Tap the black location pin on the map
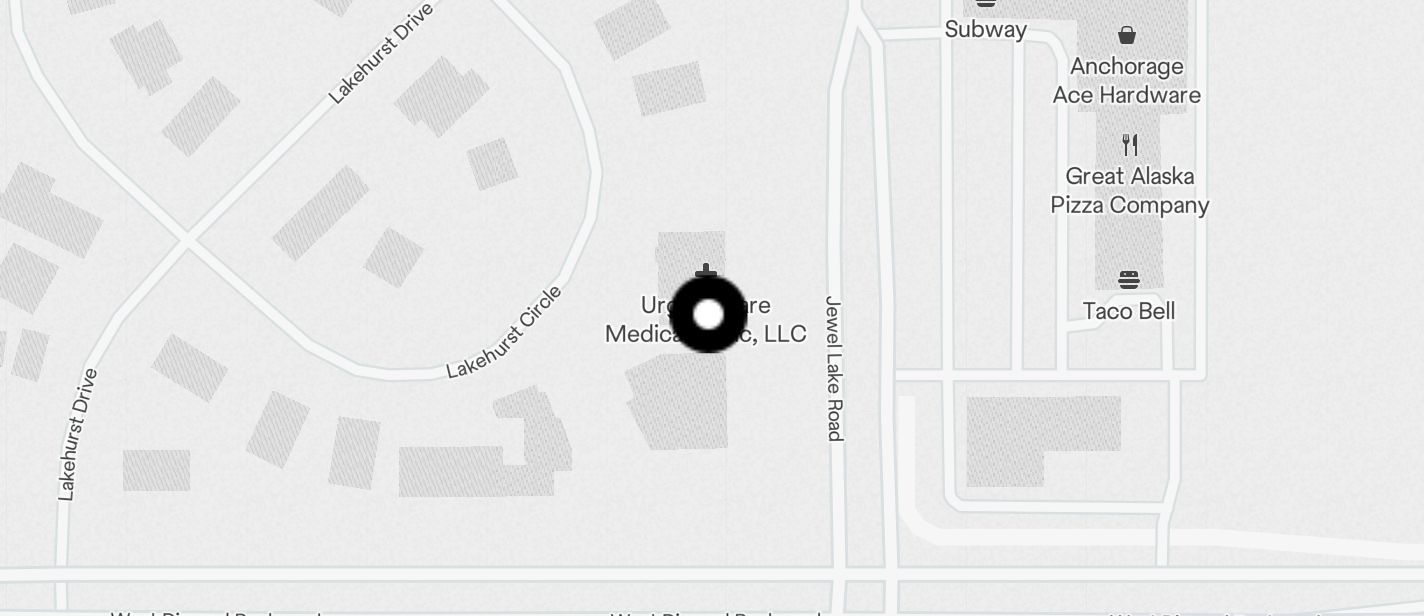This screenshot has width=1424, height=616. pos(708,315)
